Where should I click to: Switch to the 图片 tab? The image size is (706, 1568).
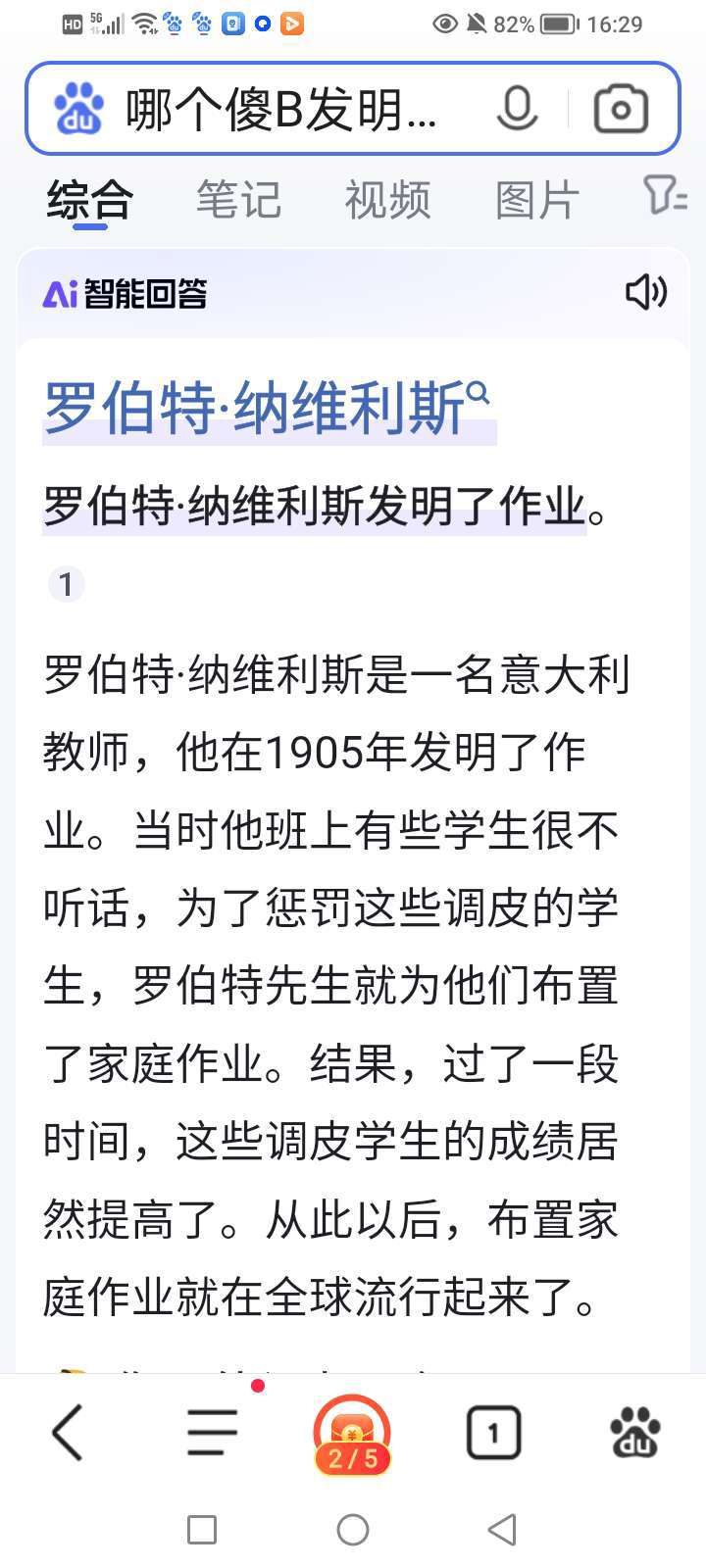[x=537, y=200]
